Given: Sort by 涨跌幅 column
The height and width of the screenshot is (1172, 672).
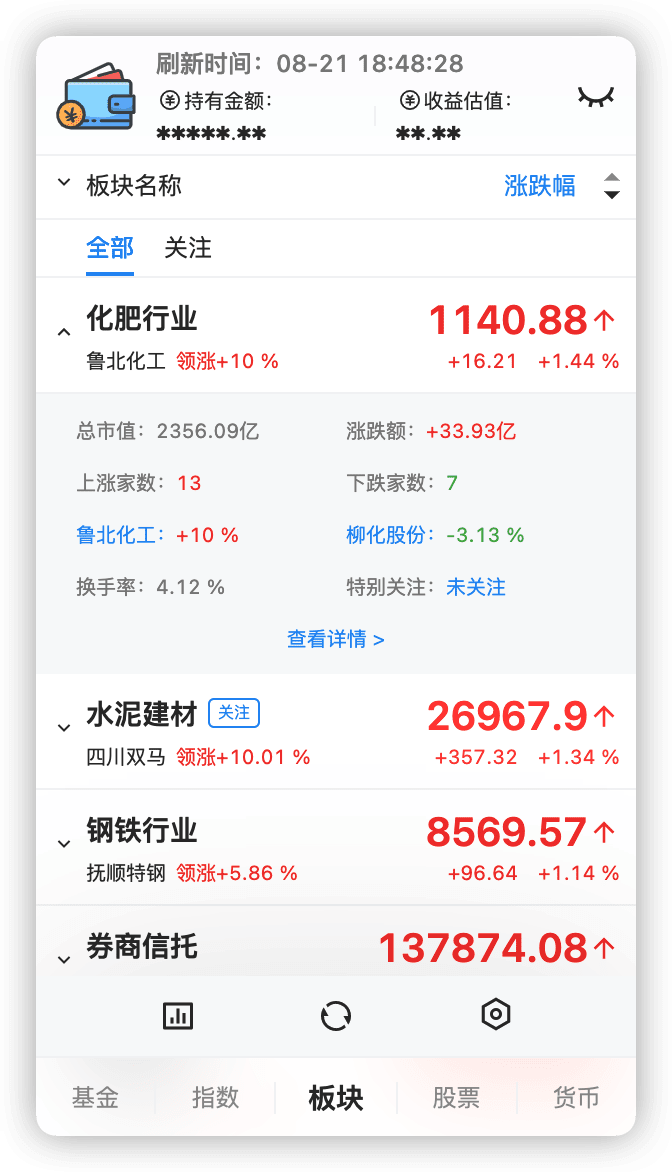Looking at the screenshot, I should [x=540, y=186].
